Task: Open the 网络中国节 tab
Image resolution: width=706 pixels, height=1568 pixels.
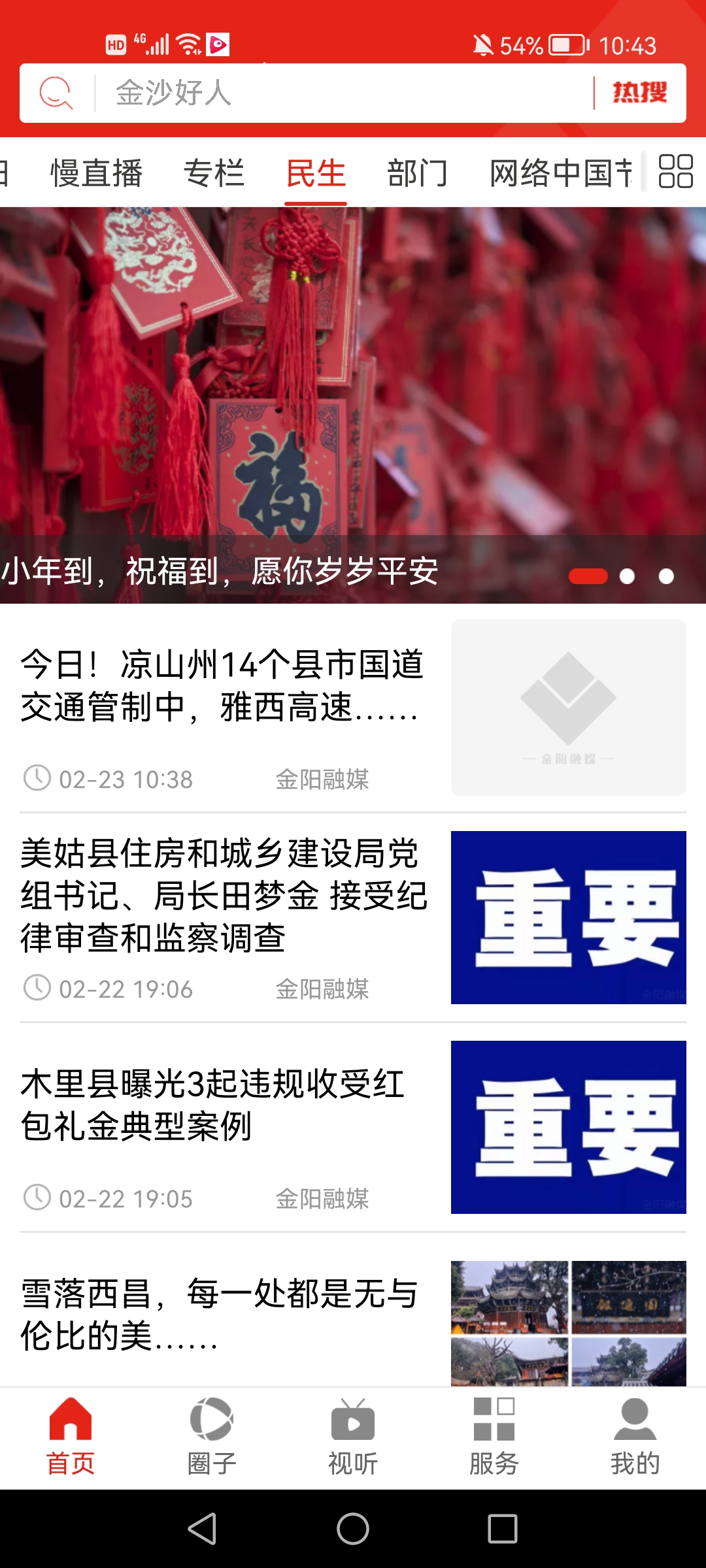Action: 561,173
